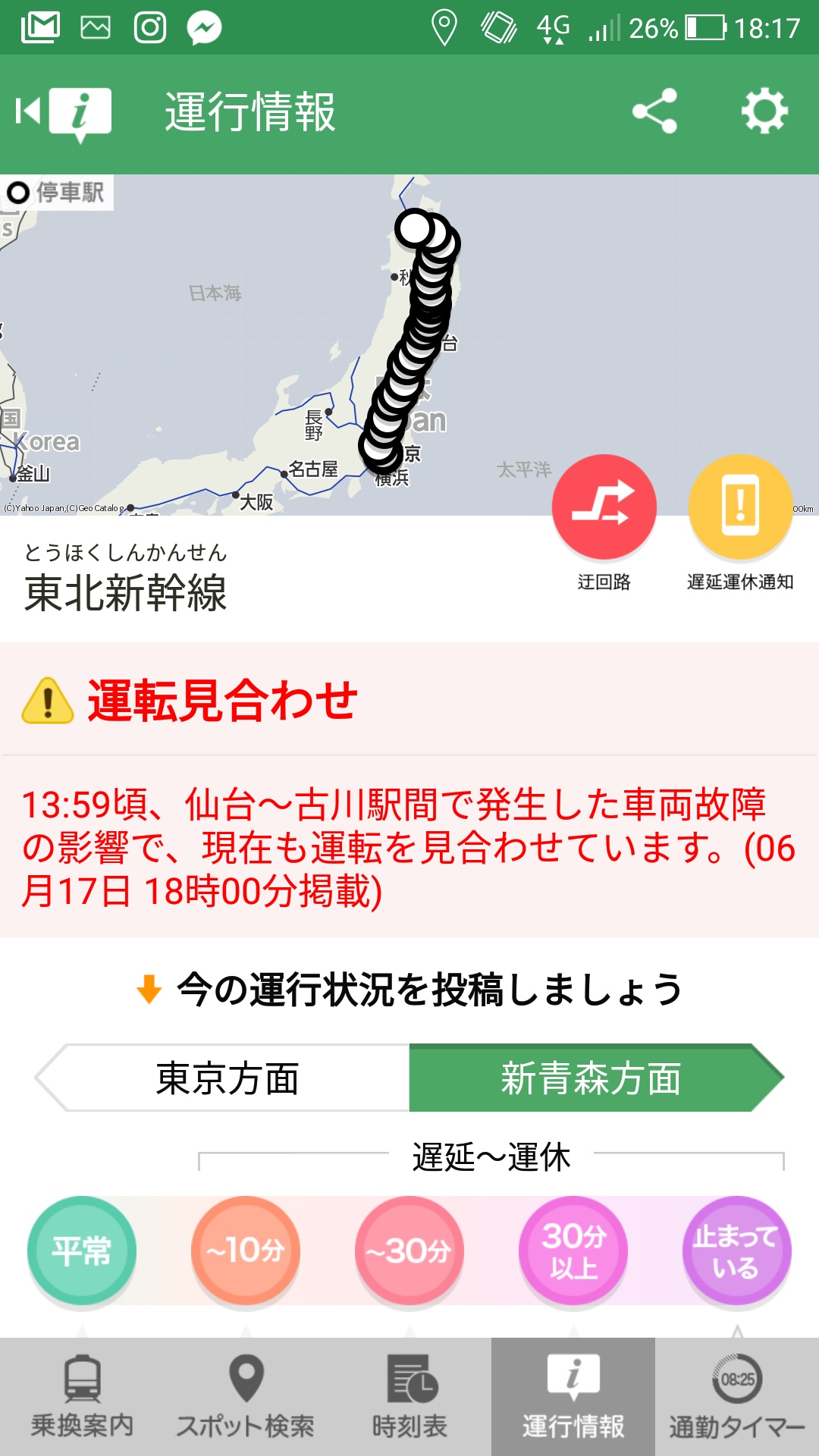Switch to the 乗換案内 tab
The height and width of the screenshot is (1456, 819).
pos(82,1397)
